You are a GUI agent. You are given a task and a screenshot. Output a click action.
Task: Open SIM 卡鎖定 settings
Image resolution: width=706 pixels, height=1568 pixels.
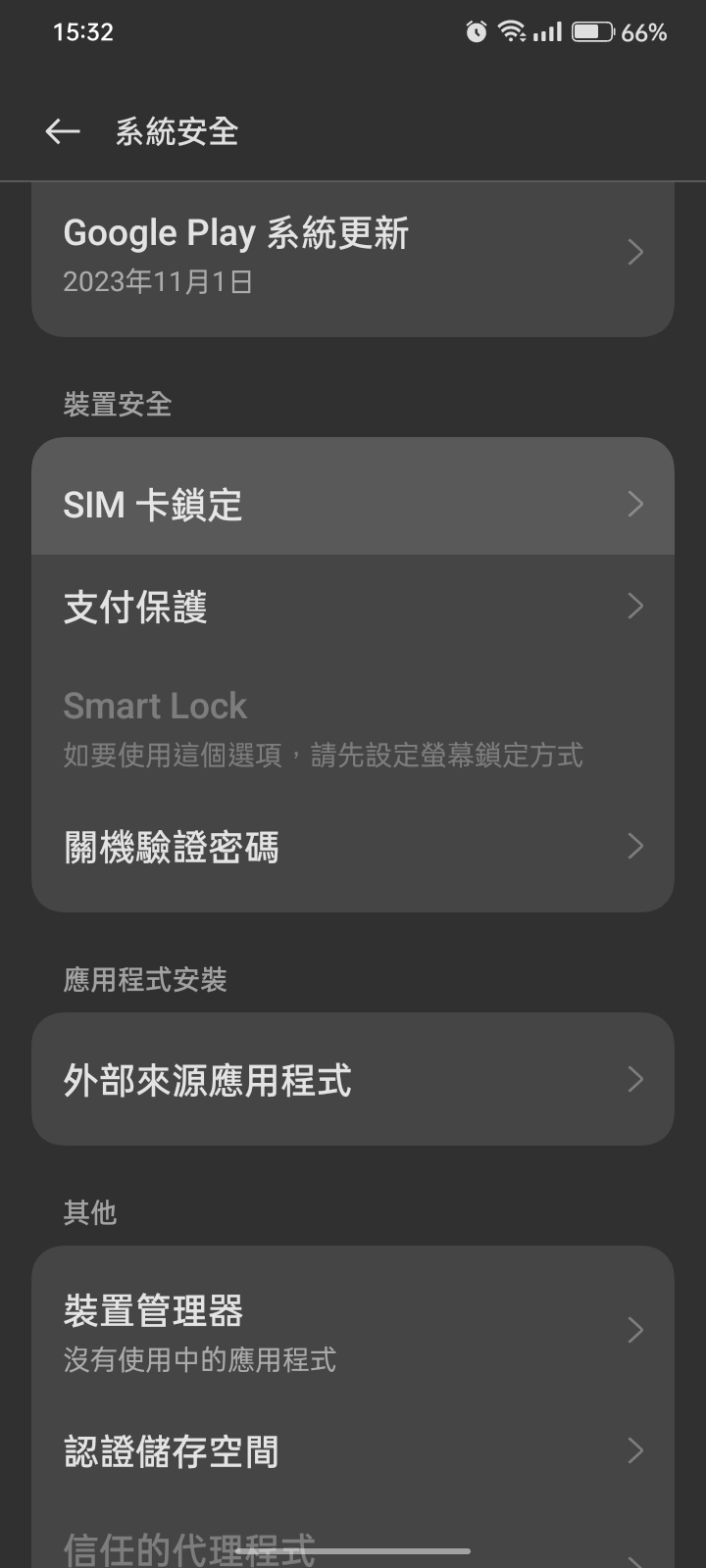tap(353, 505)
